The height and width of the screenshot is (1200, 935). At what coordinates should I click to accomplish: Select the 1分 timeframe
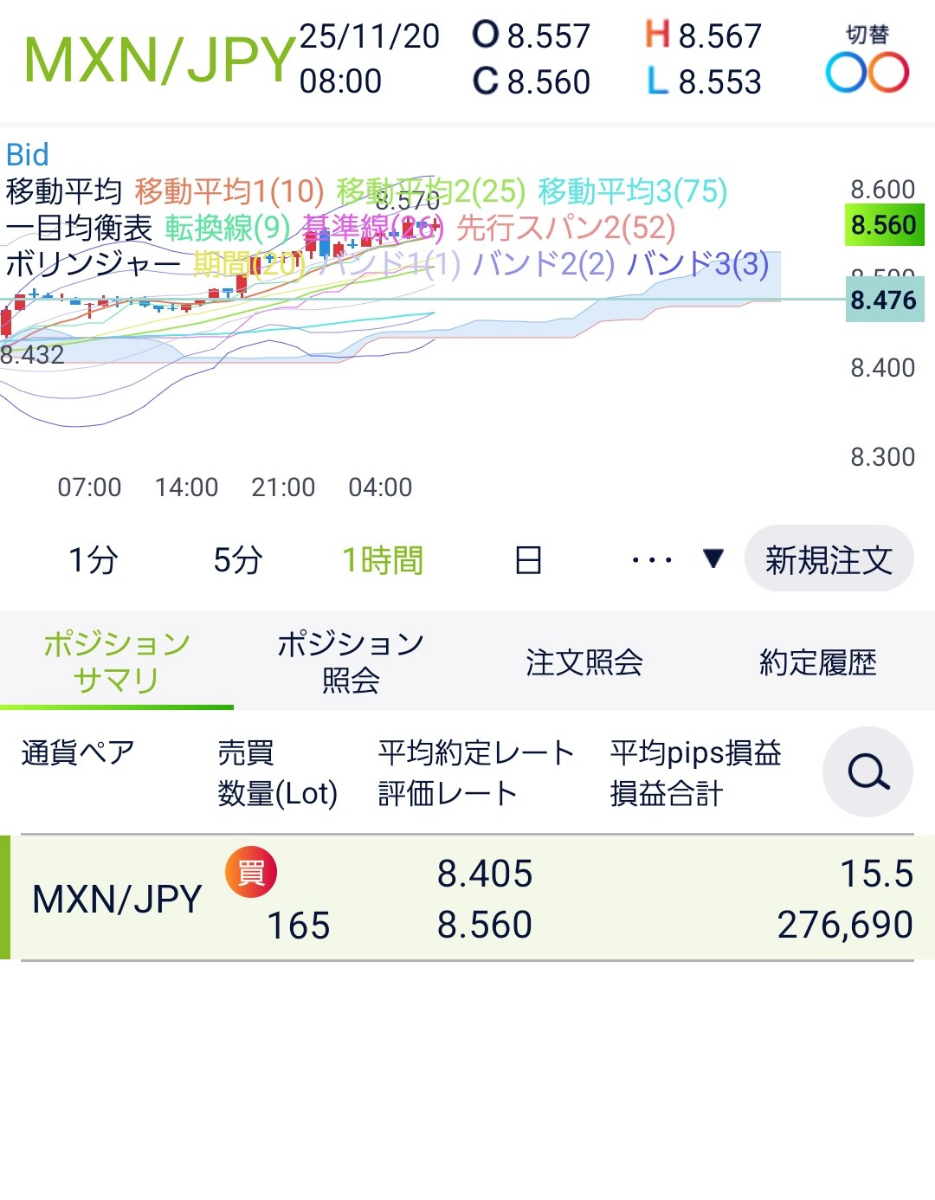click(x=92, y=560)
